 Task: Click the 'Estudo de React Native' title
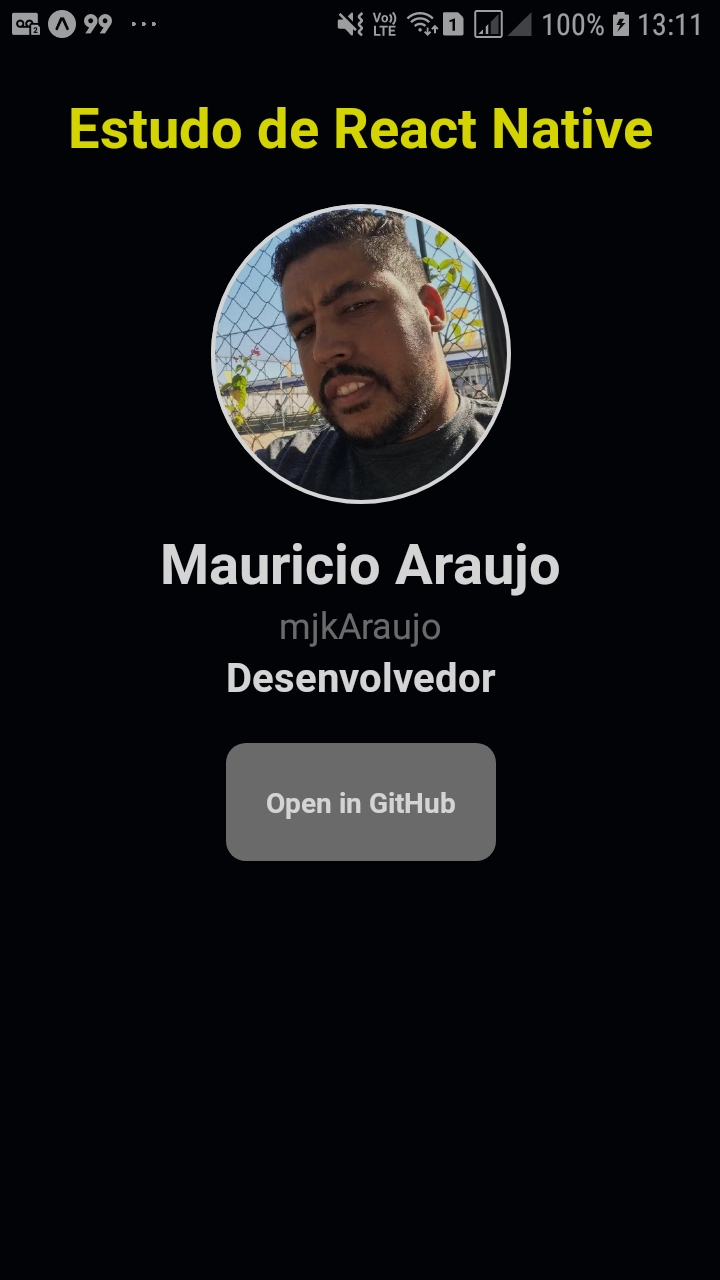(x=360, y=129)
